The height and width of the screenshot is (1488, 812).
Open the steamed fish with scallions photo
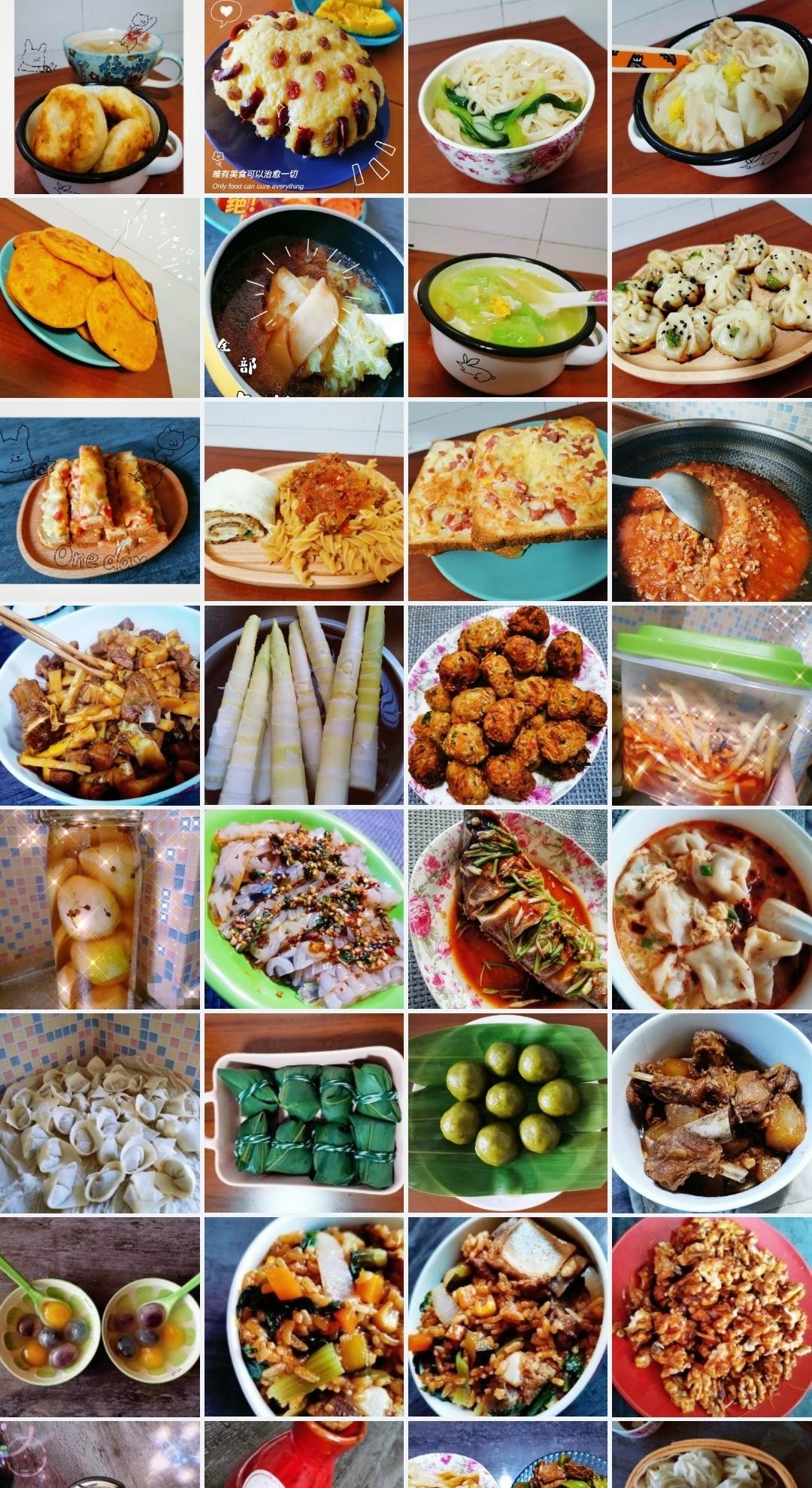click(x=507, y=910)
